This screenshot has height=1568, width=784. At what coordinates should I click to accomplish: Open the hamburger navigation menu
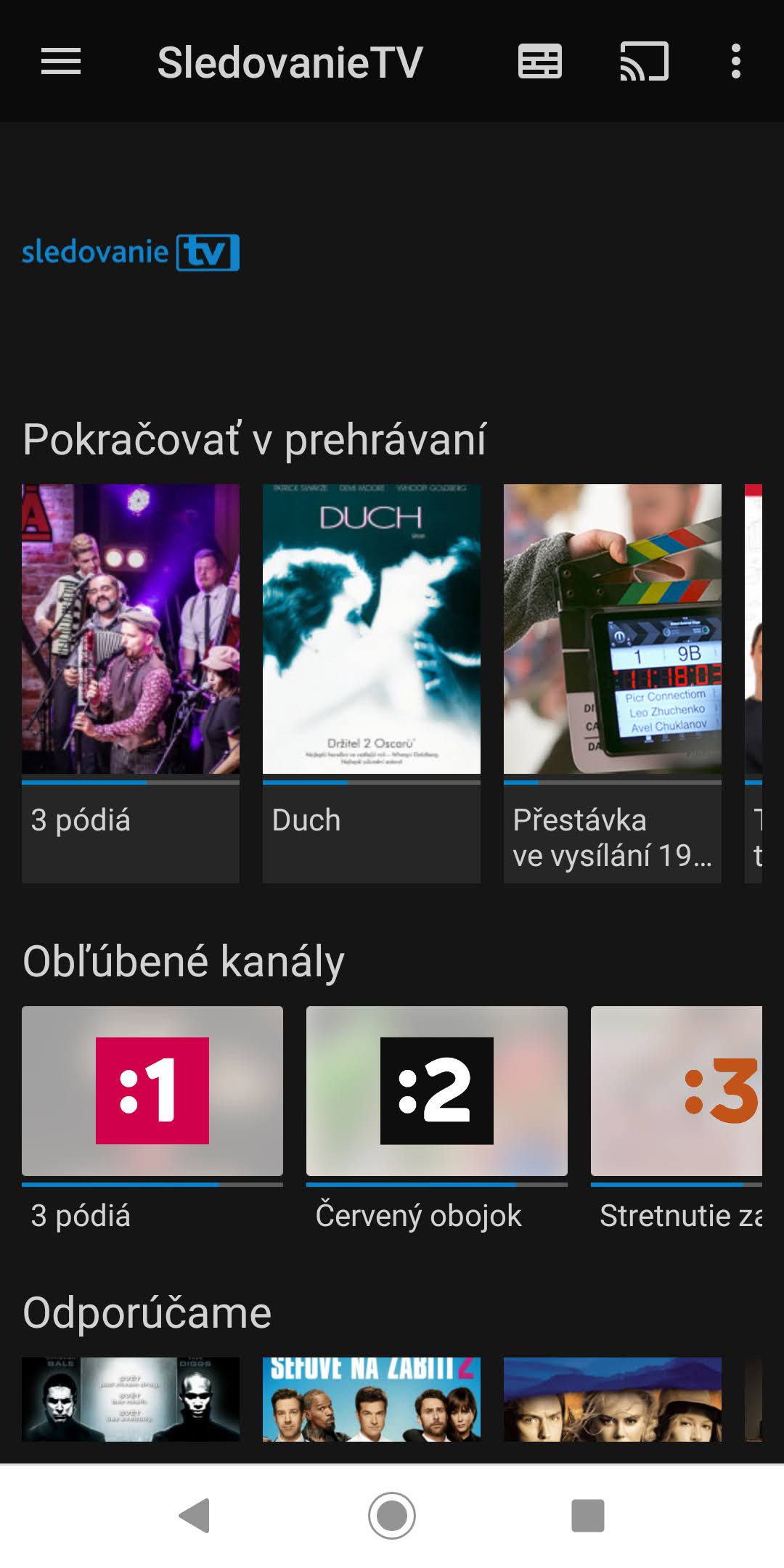coord(61,61)
